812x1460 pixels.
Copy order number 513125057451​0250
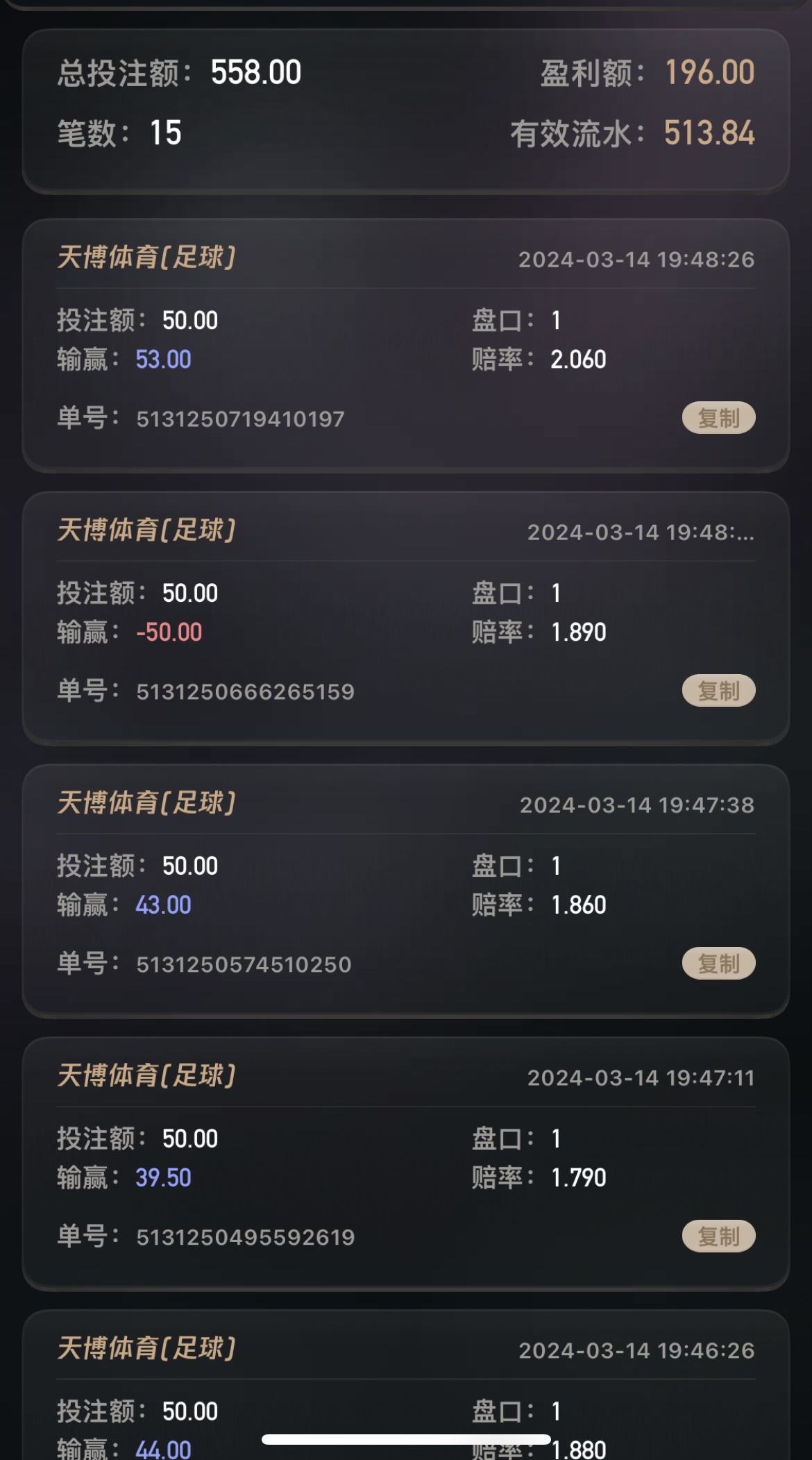tap(718, 964)
